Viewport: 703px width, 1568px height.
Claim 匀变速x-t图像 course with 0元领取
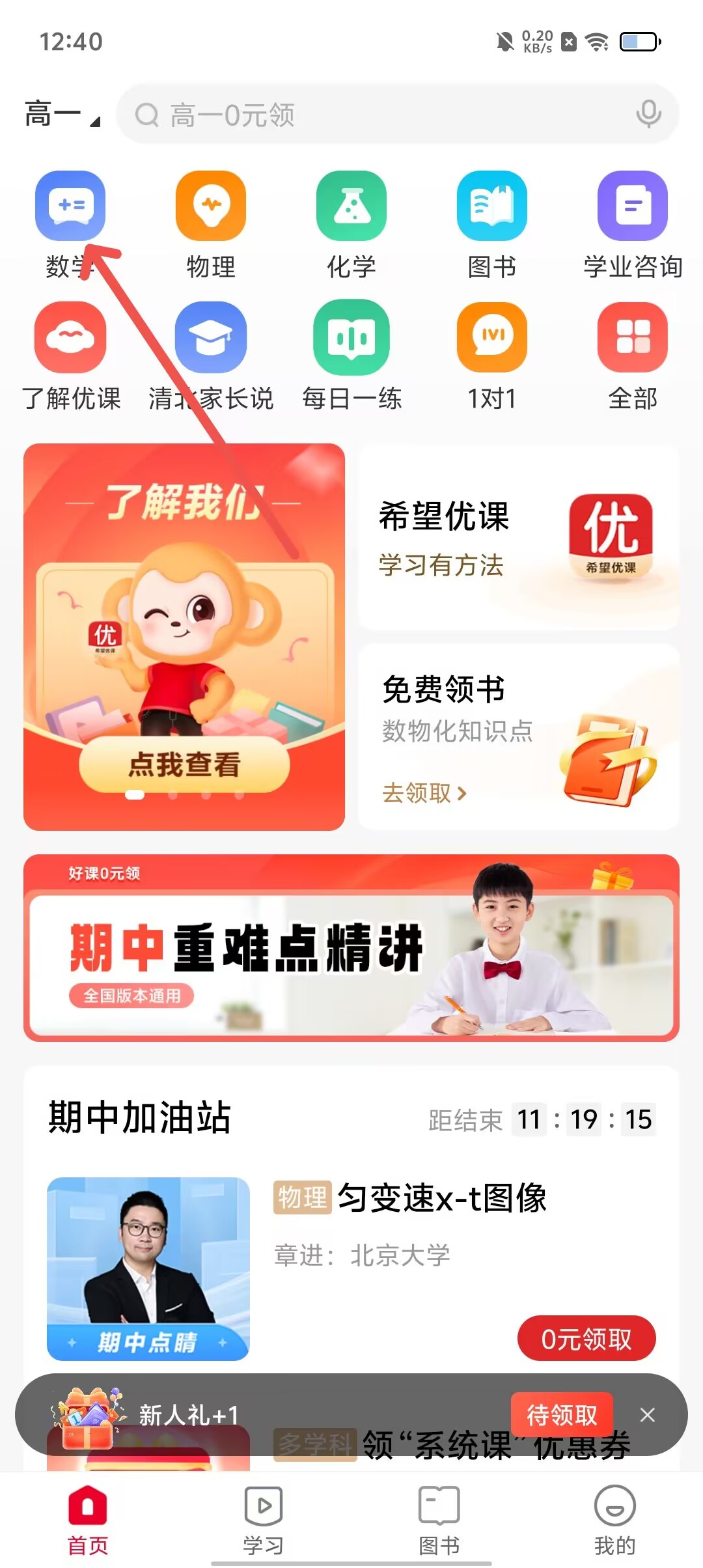click(x=586, y=1339)
